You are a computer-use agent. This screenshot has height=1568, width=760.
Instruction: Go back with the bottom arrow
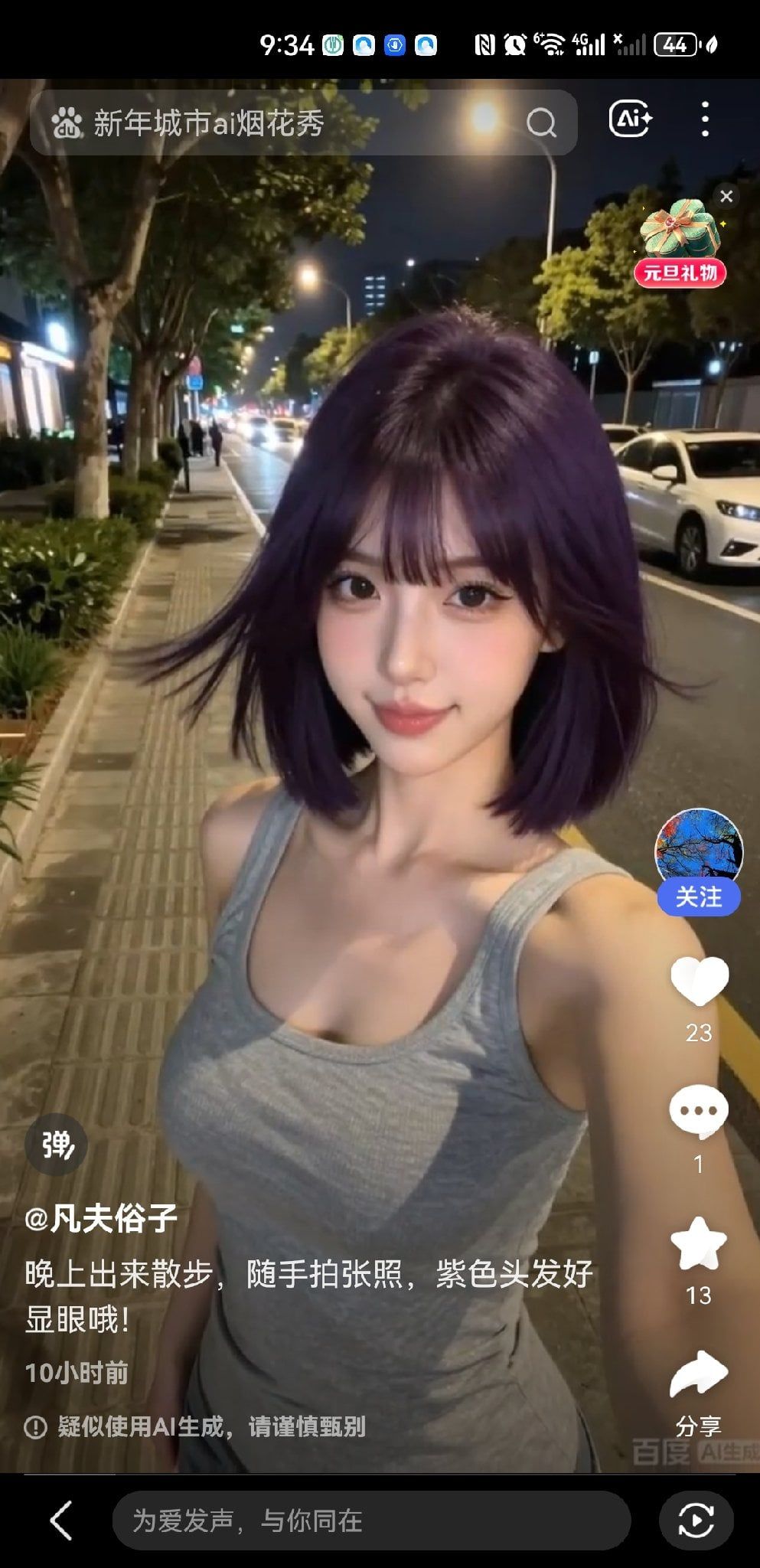61,1520
